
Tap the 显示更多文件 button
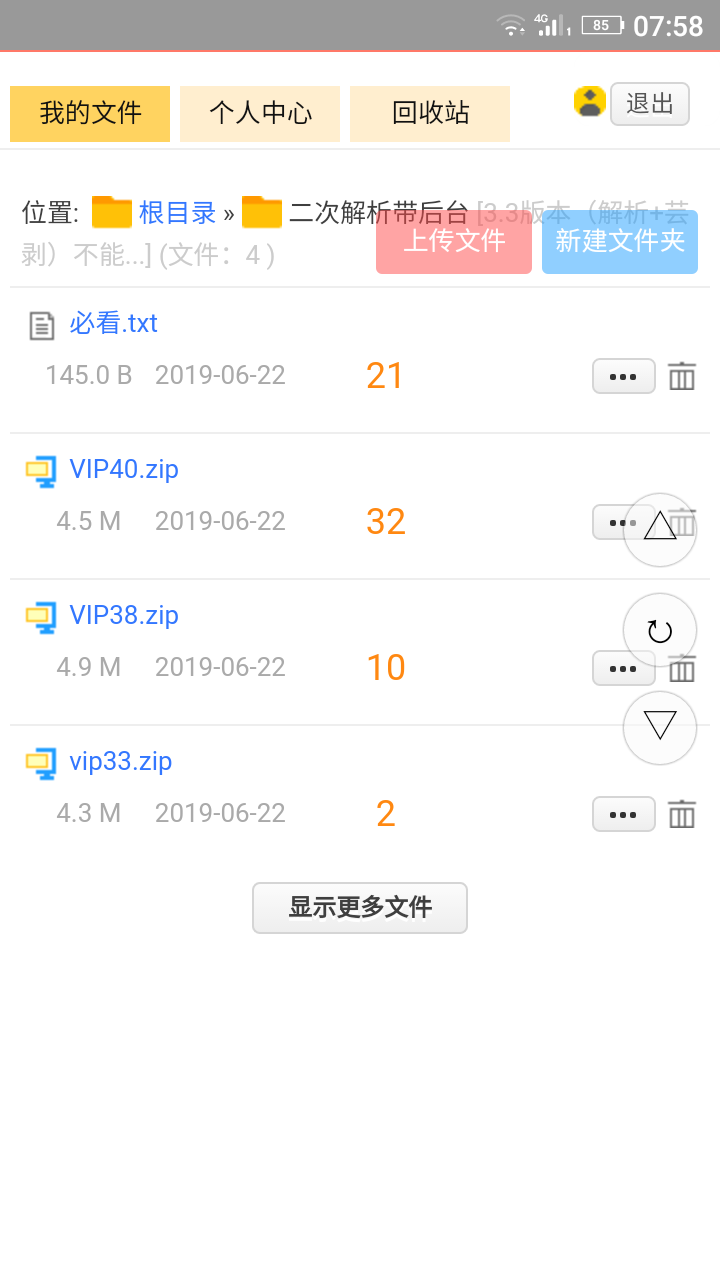(360, 908)
